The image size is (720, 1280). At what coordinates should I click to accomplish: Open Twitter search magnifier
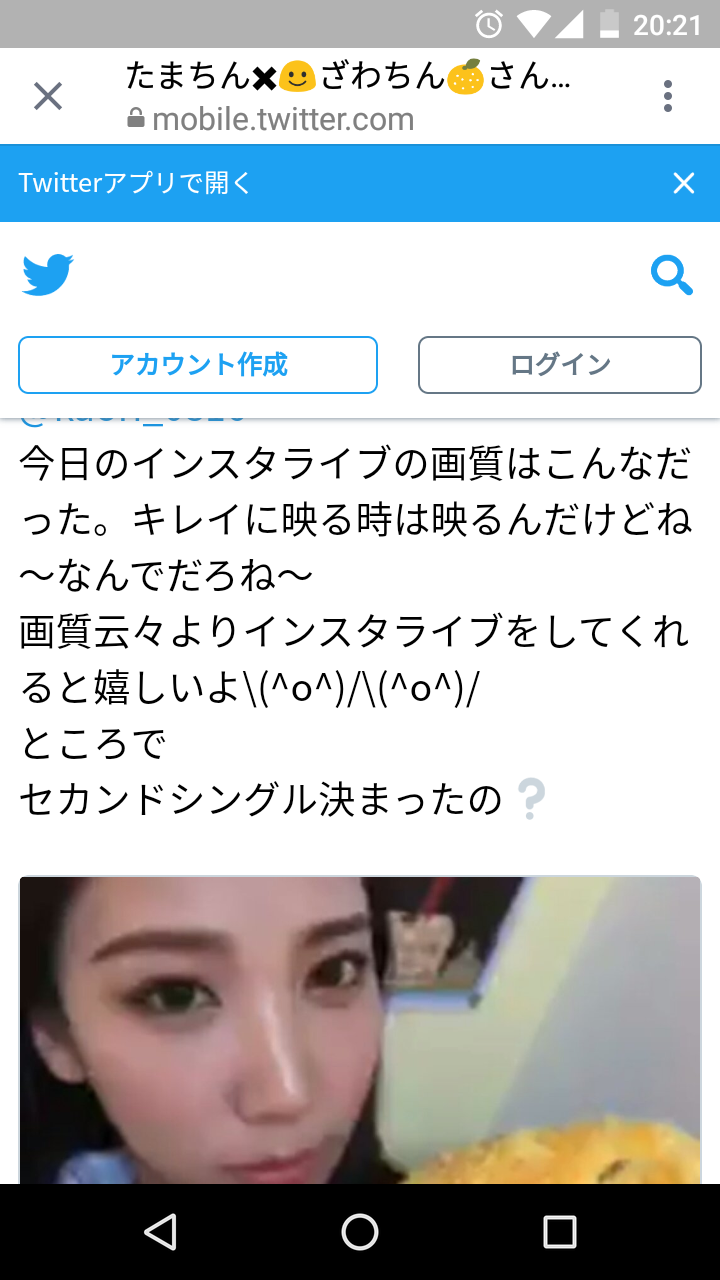671,275
